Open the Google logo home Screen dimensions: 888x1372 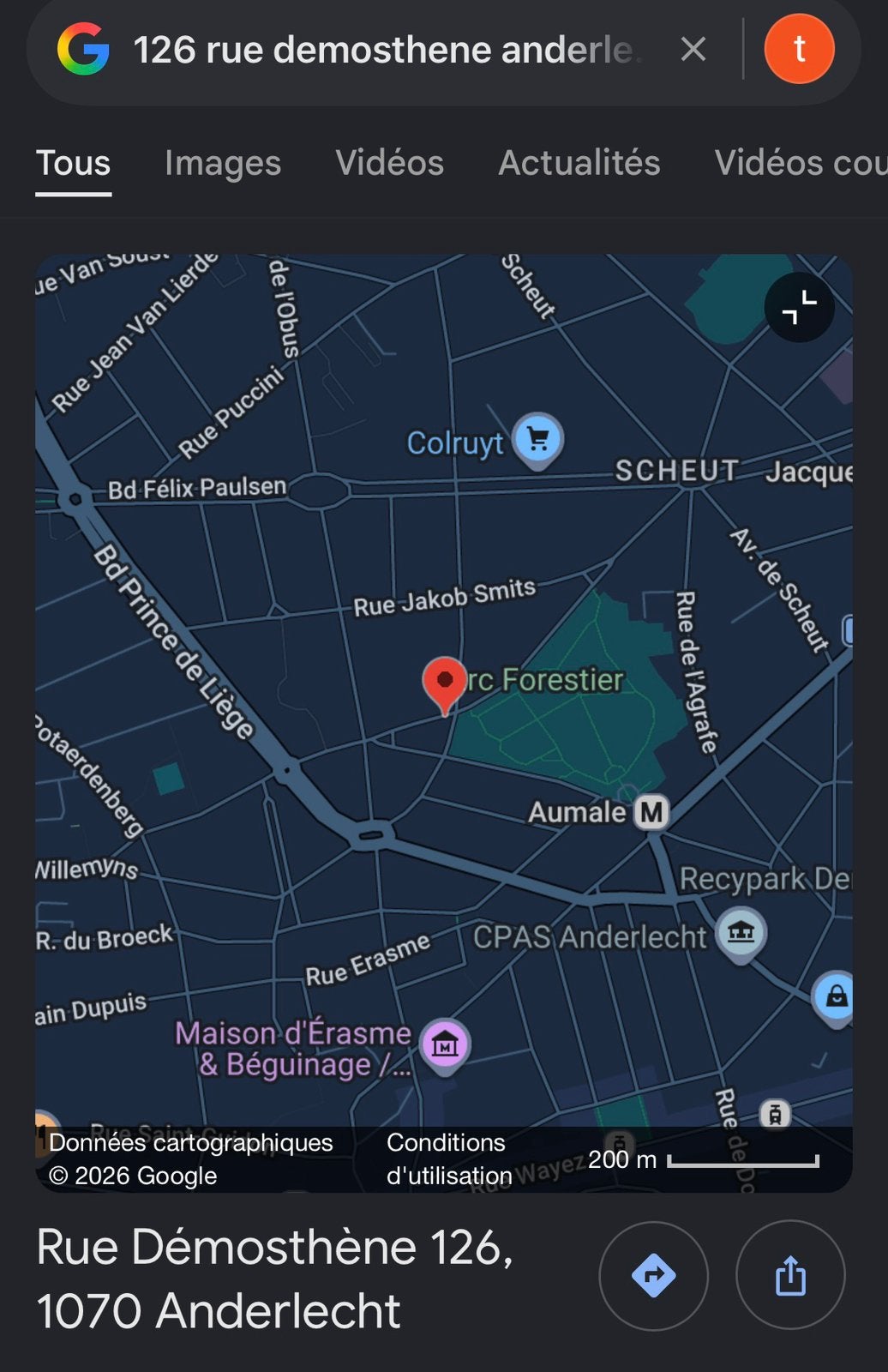pyautogui.click(x=83, y=50)
